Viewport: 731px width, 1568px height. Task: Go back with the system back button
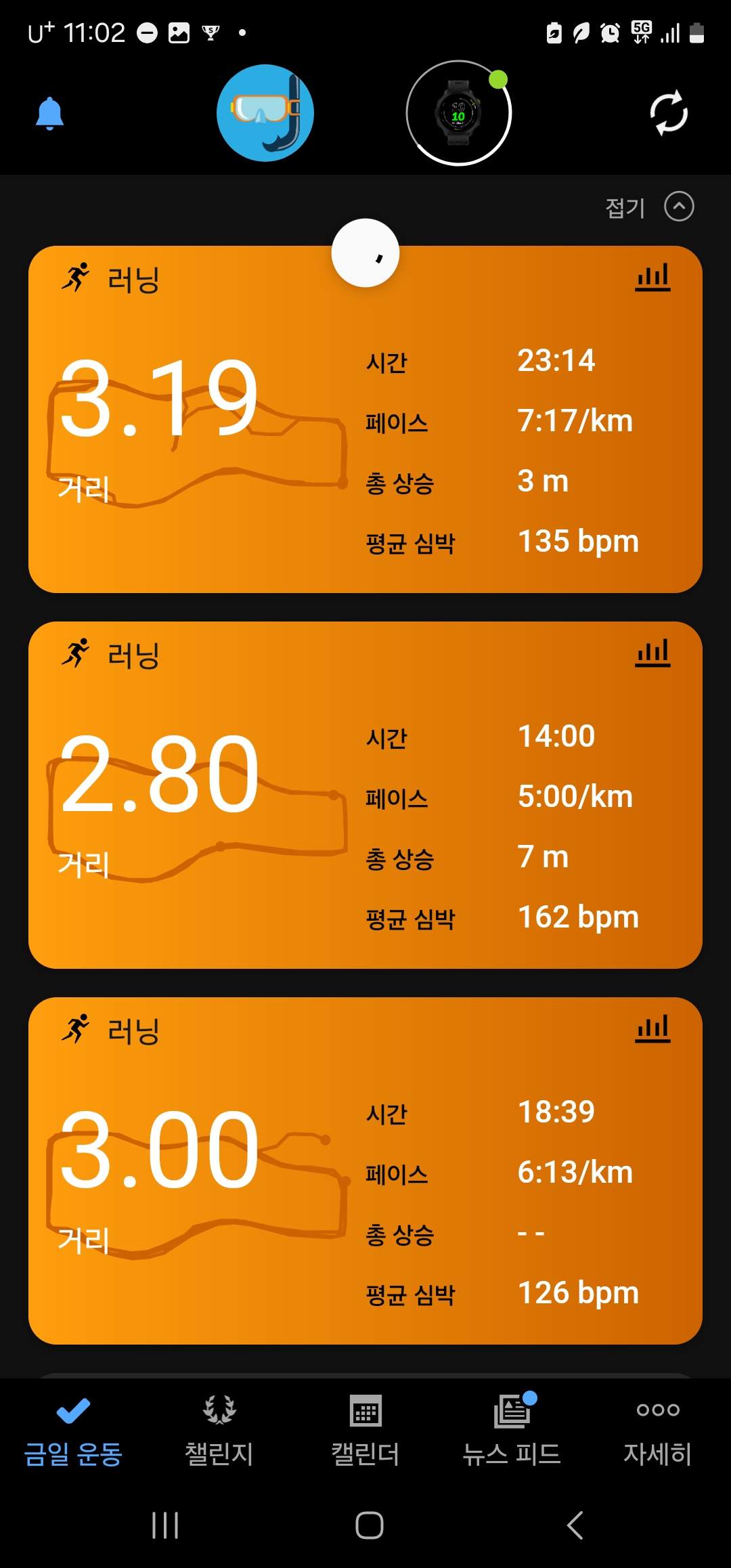tap(575, 1525)
